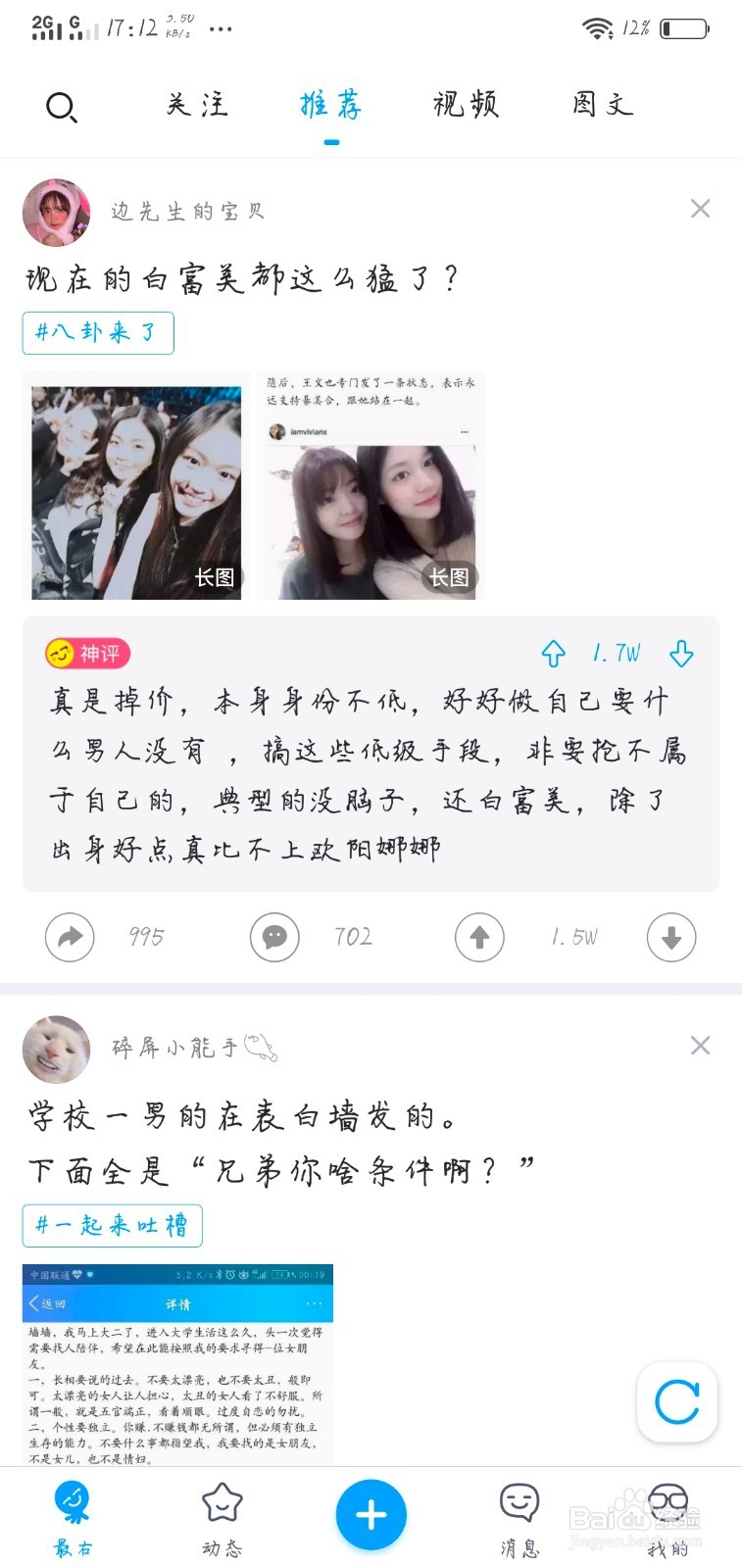The image size is (742, 1568).
Task: Downvote the 白富美 post
Action: coord(670,937)
